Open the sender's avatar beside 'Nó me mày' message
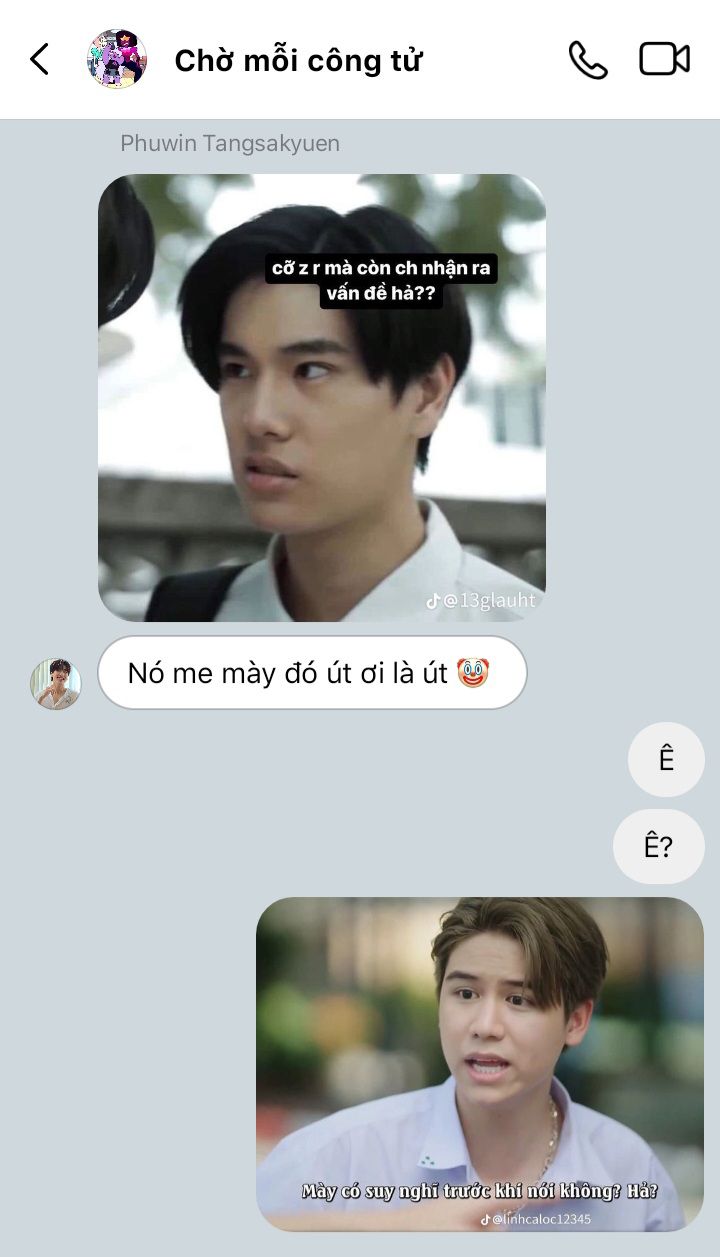Viewport: 720px width, 1257px height. pos(55,684)
